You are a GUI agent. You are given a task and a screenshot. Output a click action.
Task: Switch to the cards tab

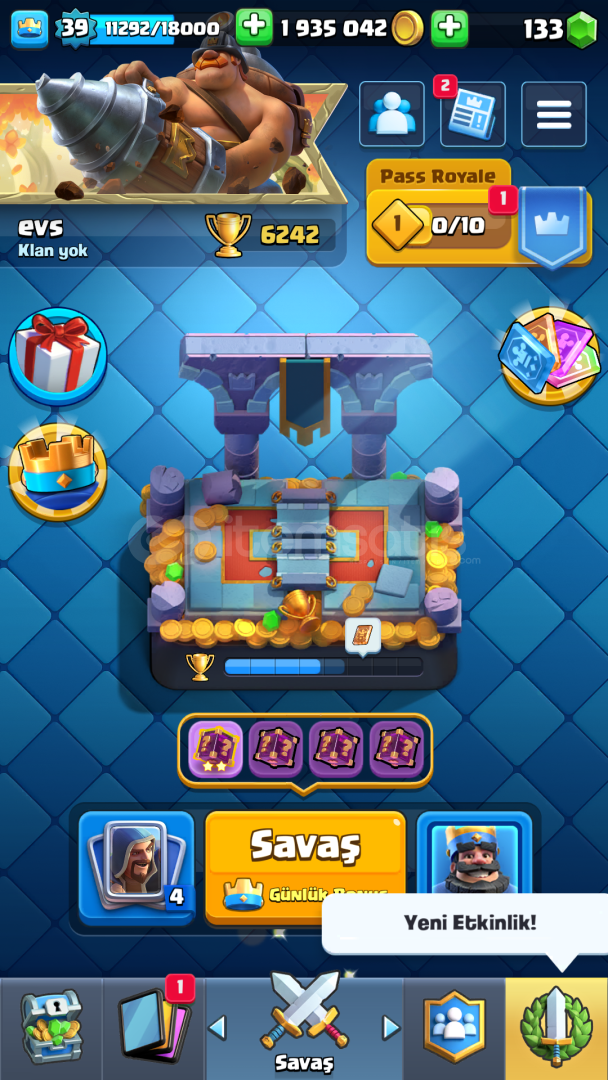tap(154, 1028)
